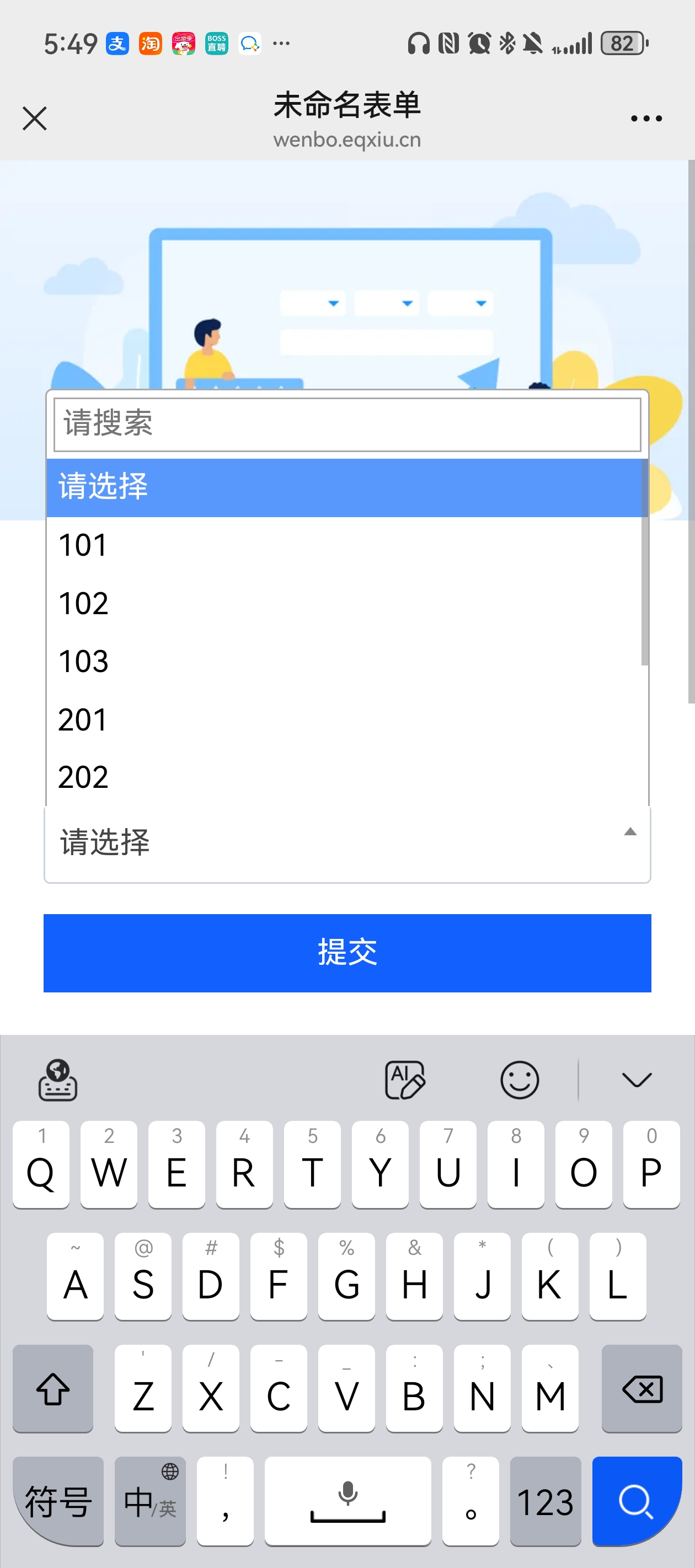Choose option 102 from the list
The image size is (695, 1568).
pos(344,603)
